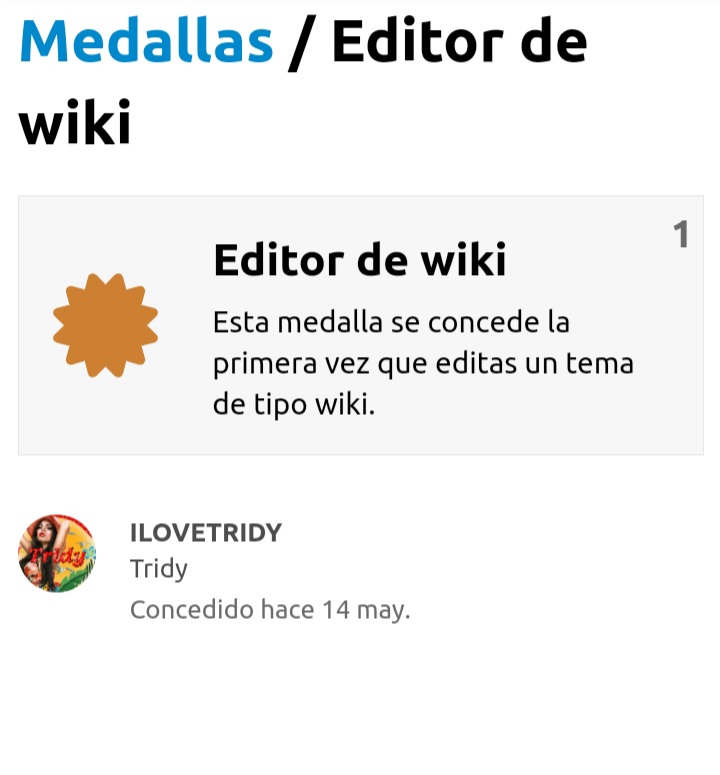Open ILOVETRIDY's profile avatar
The image size is (720, 775).
coord(57,554)
